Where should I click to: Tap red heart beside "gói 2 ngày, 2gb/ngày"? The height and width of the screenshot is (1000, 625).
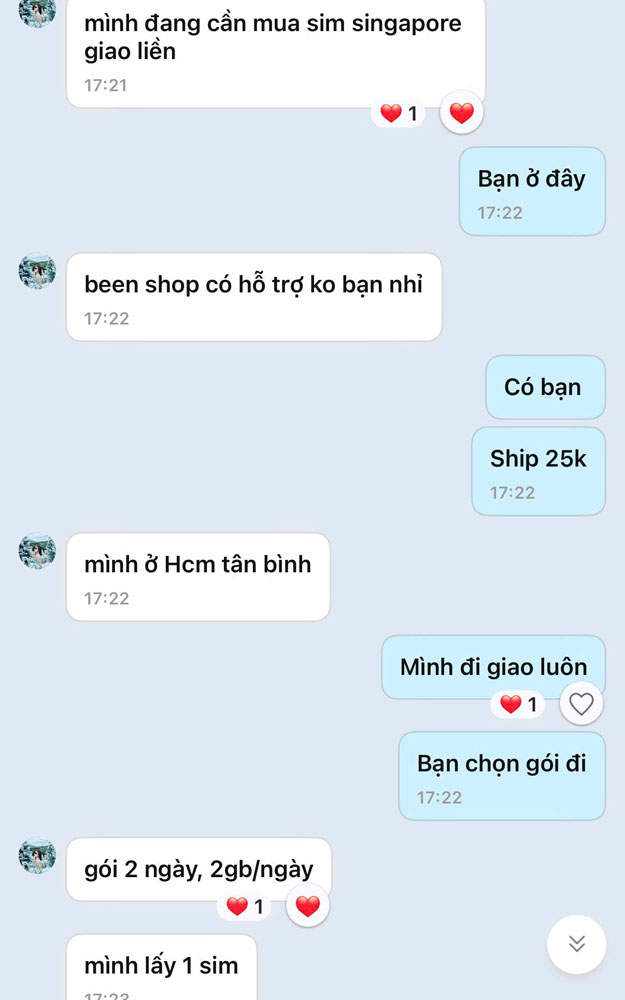[x=308, y=906]
